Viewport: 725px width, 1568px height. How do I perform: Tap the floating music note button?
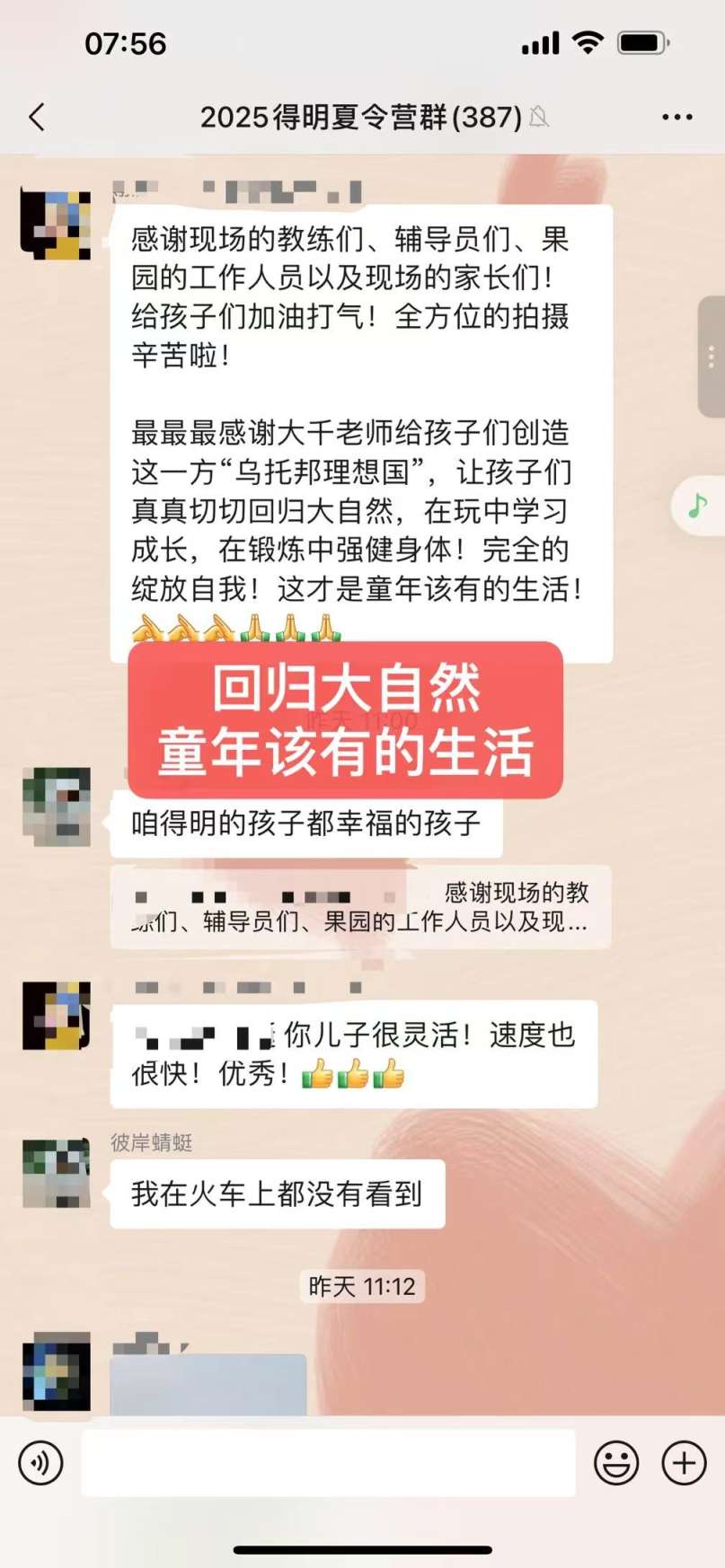pos(698,507)
